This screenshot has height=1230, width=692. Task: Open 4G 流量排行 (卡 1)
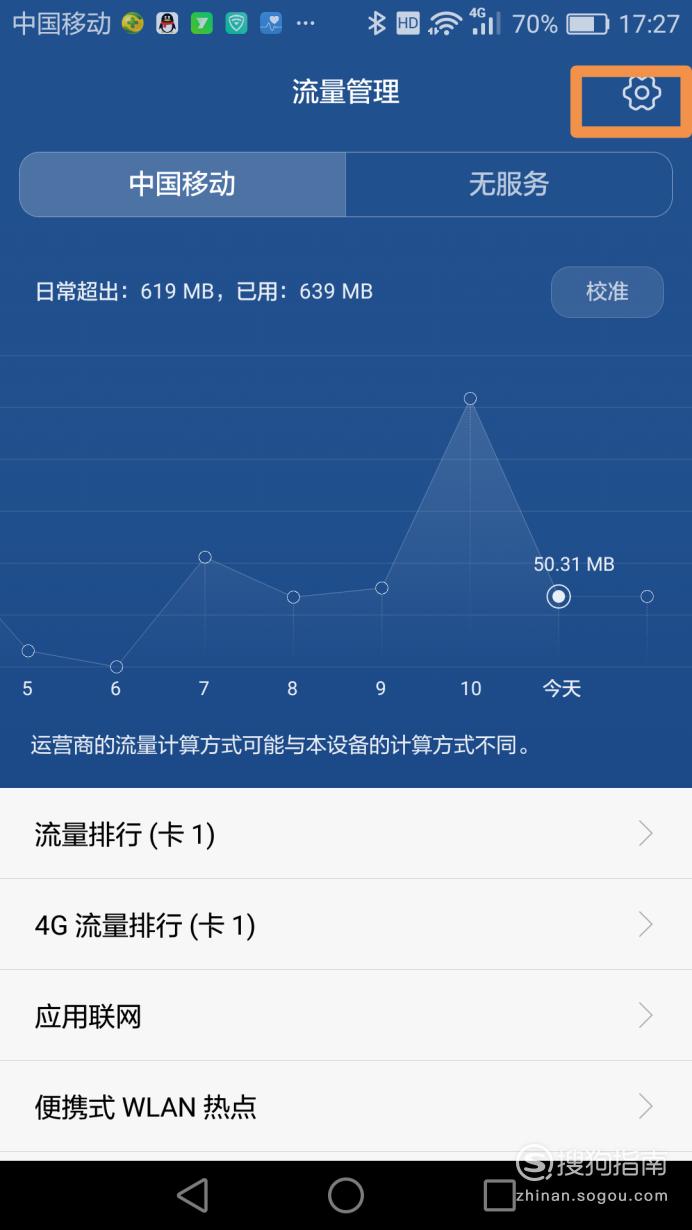[346, 925]
